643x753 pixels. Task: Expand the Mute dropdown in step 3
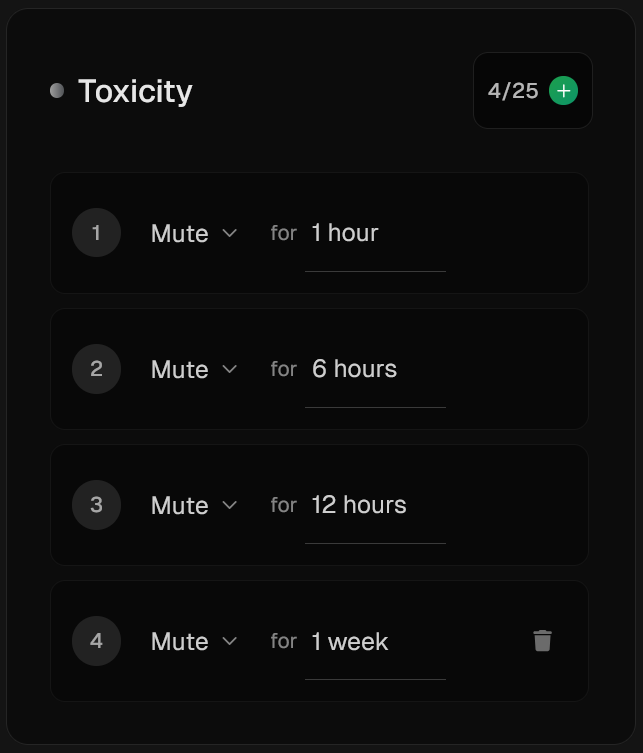[194, 505]
